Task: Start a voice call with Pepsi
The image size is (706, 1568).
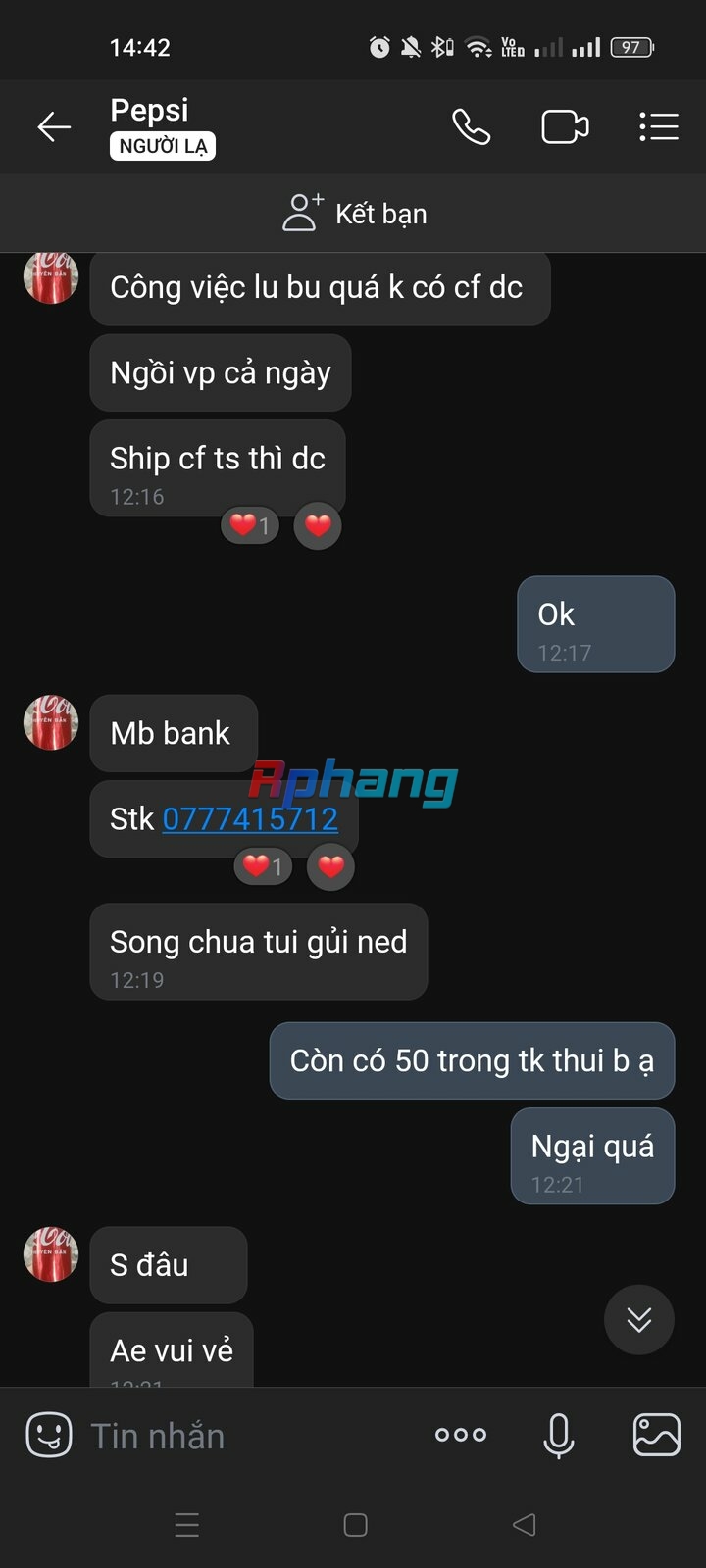Action: 471,126
